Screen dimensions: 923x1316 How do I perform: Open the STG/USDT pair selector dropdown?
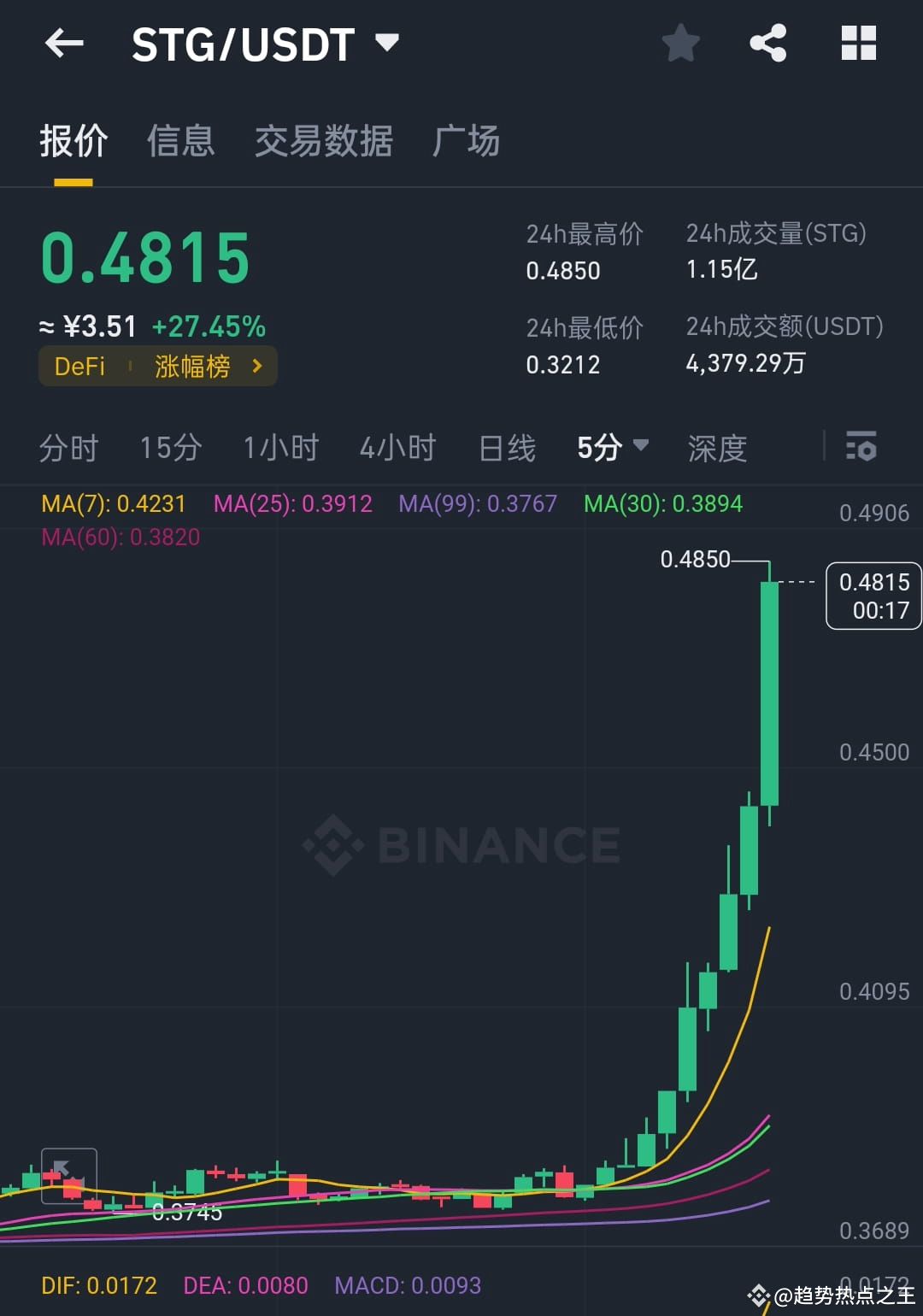386,43
